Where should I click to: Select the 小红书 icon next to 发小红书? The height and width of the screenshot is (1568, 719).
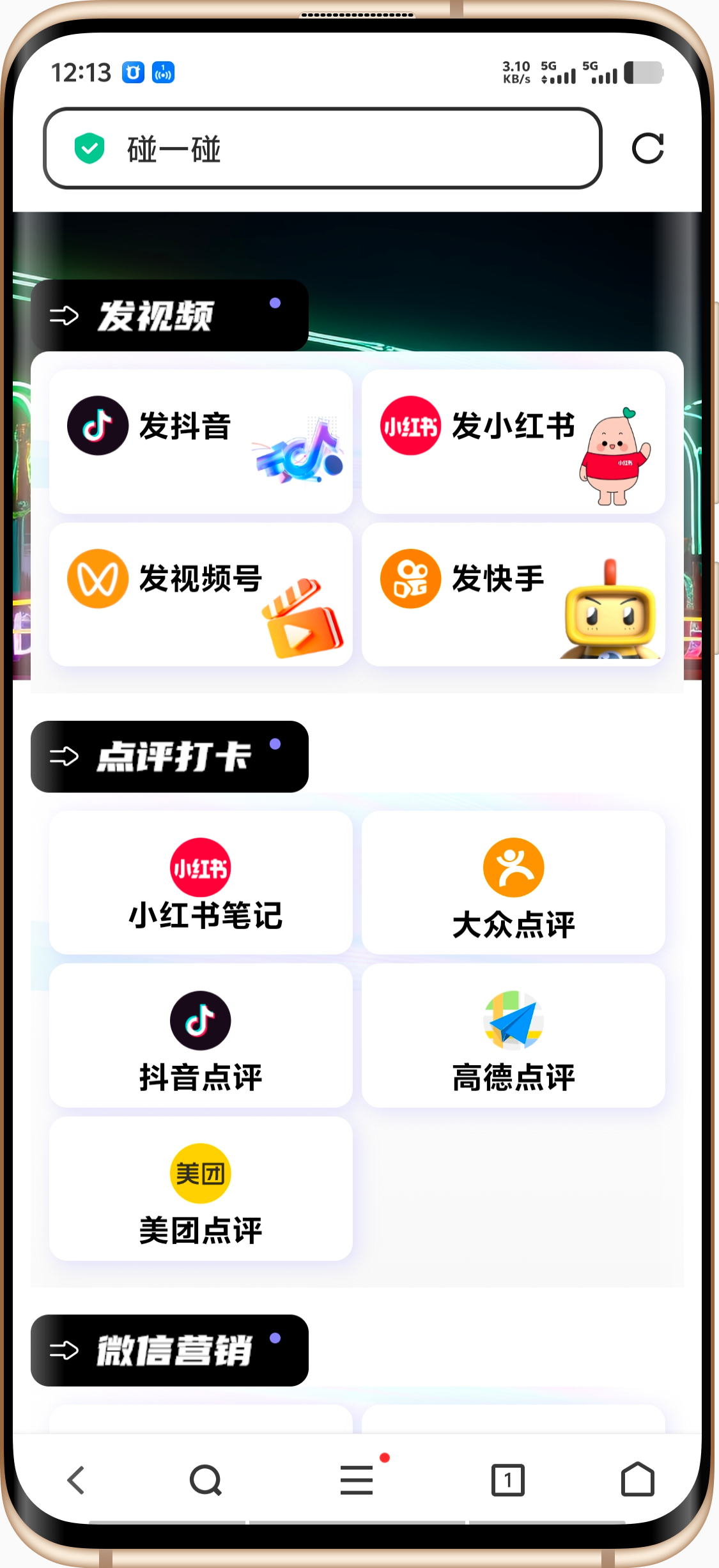410,425
